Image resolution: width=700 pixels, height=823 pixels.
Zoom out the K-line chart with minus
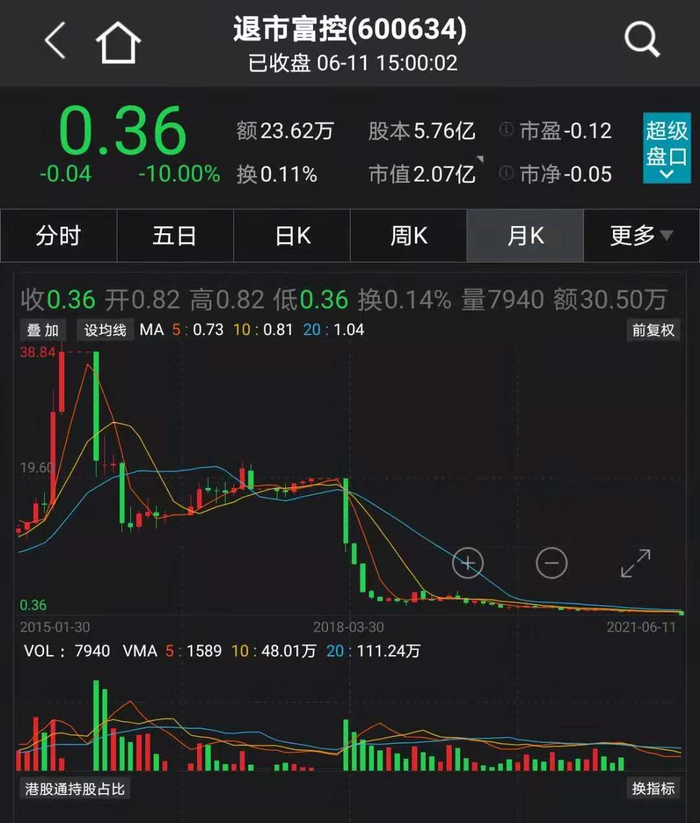[x=551, y=563]
